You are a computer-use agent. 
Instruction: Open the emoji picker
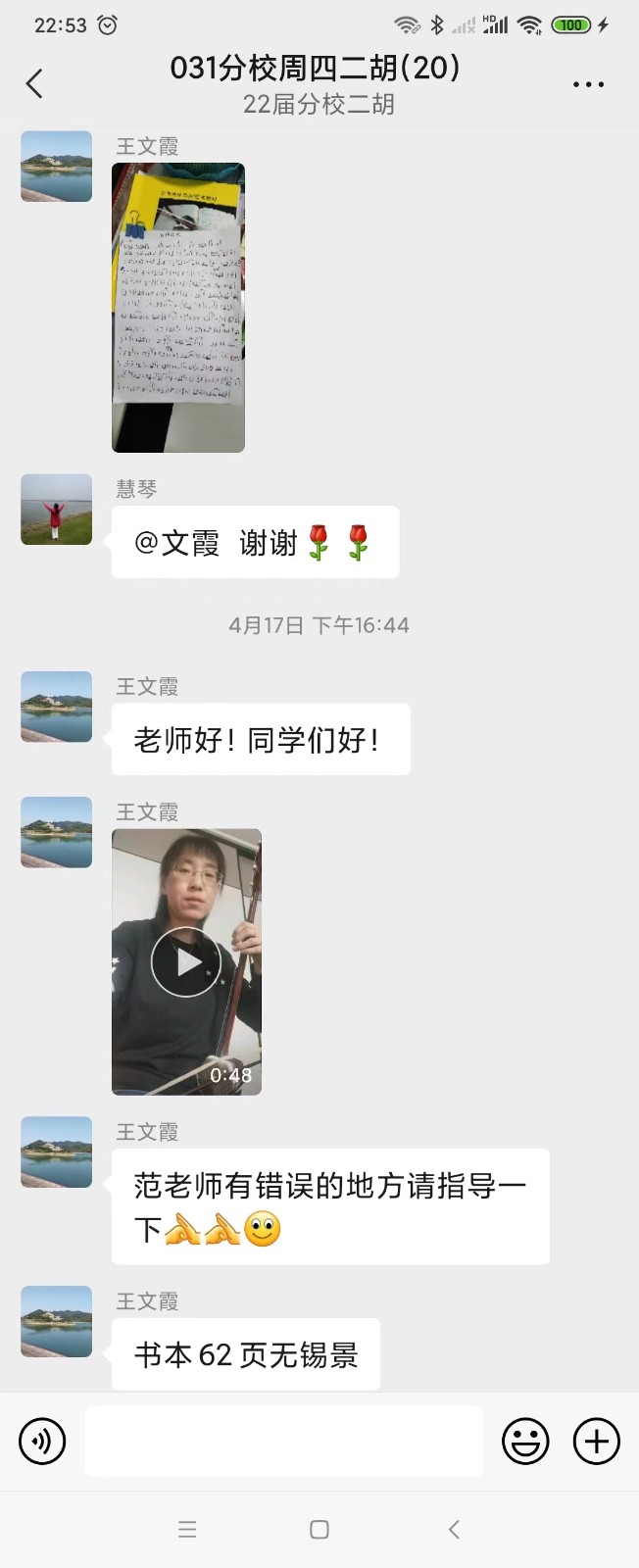click(x=525, y=1442)
